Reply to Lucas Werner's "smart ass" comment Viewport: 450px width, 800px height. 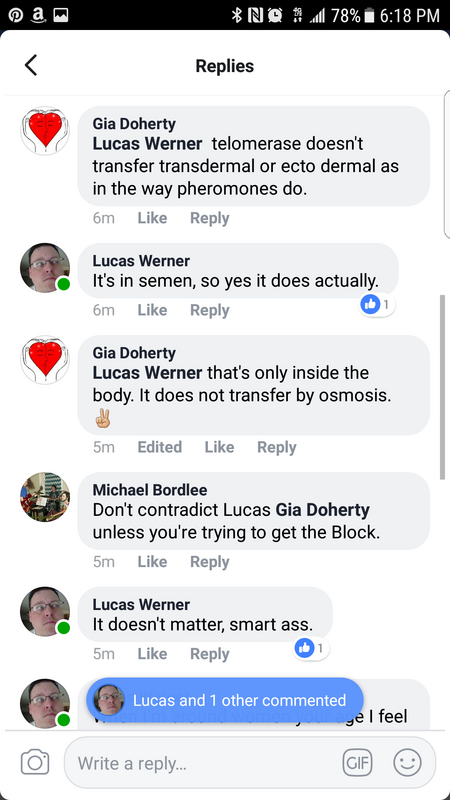[210, 654]
